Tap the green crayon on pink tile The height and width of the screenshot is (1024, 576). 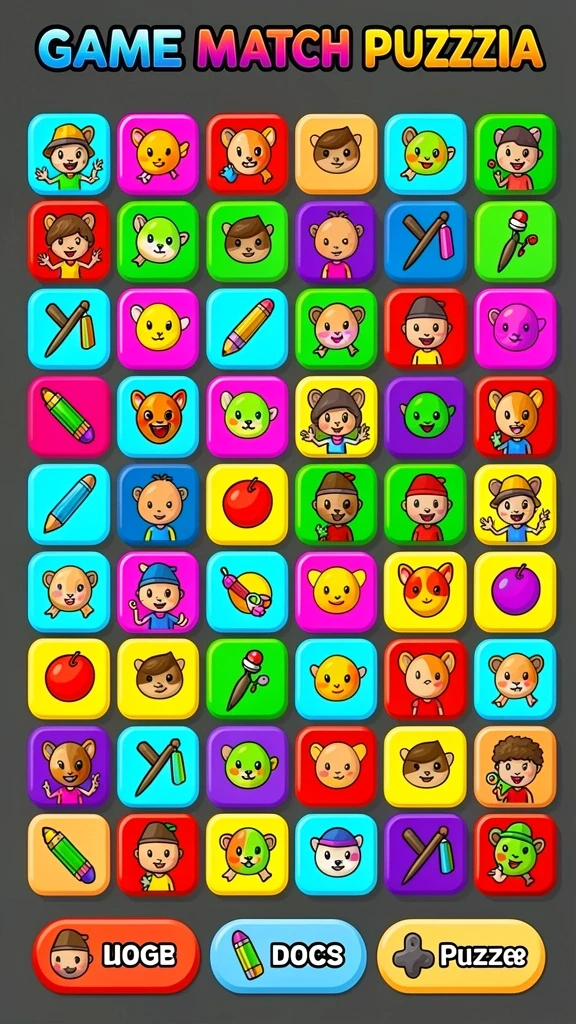[x=69, y=416]
